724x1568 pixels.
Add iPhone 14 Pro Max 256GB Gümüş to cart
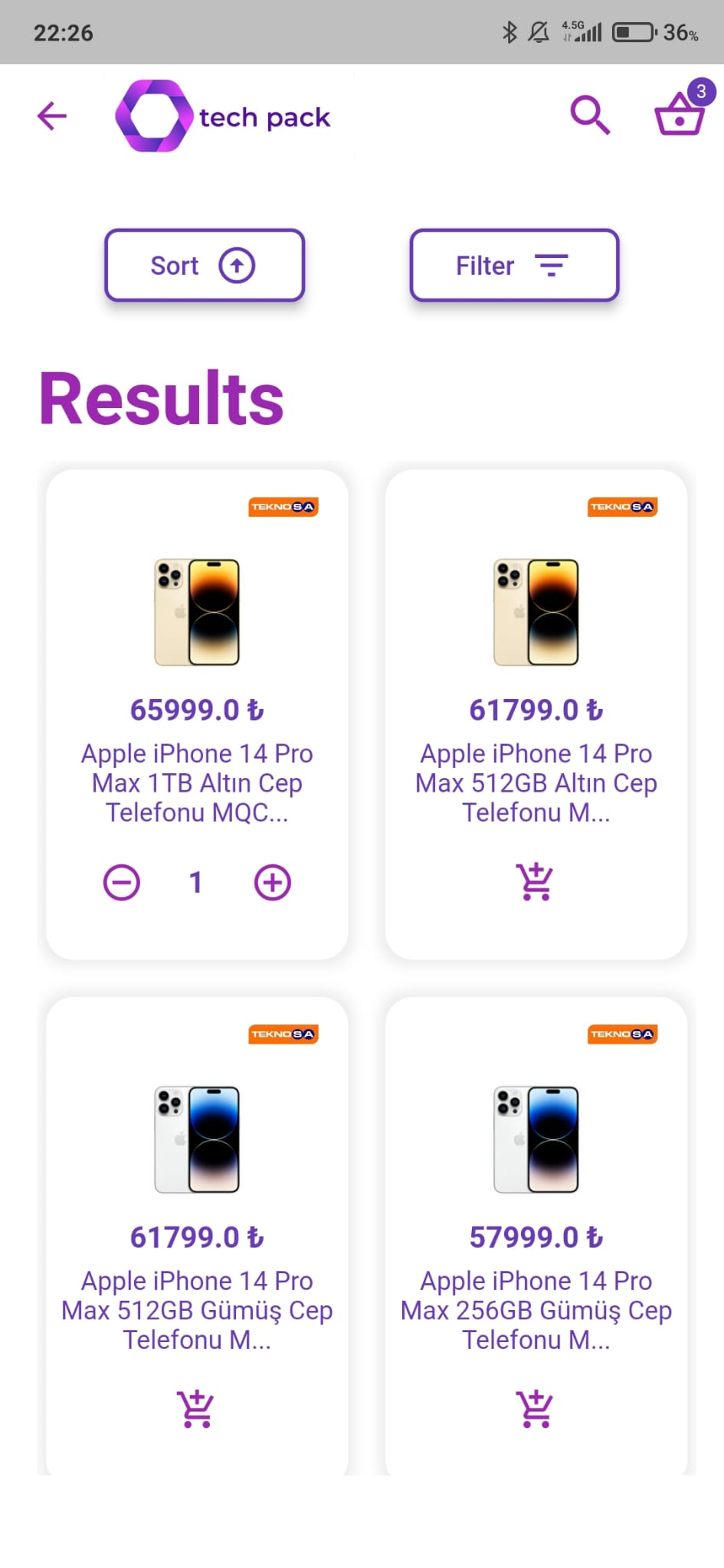pos(536,1409)
